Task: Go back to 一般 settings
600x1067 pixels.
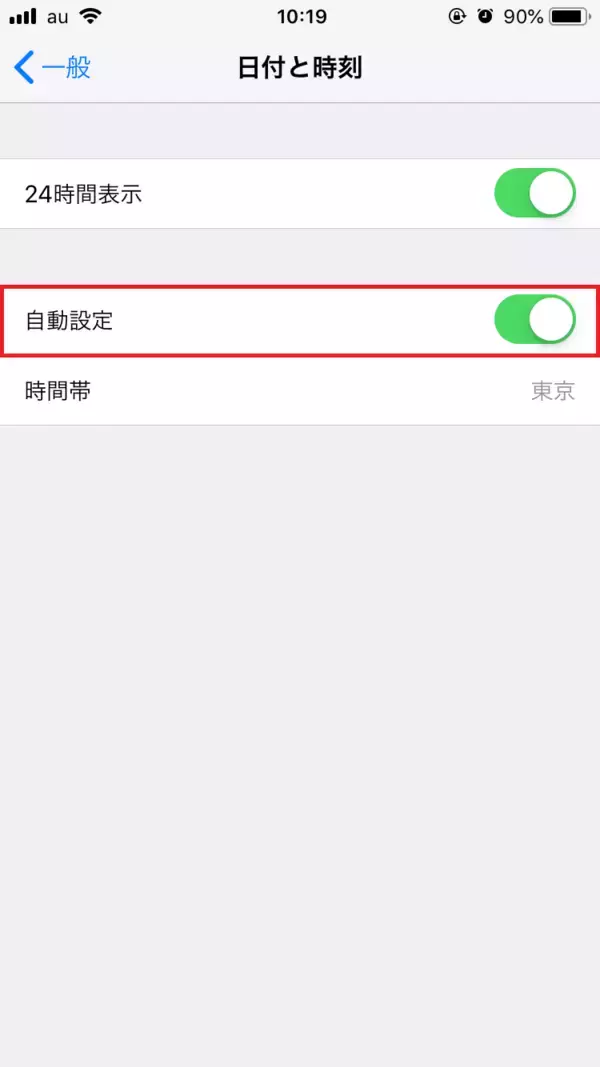Action: (x=52, y=68)
